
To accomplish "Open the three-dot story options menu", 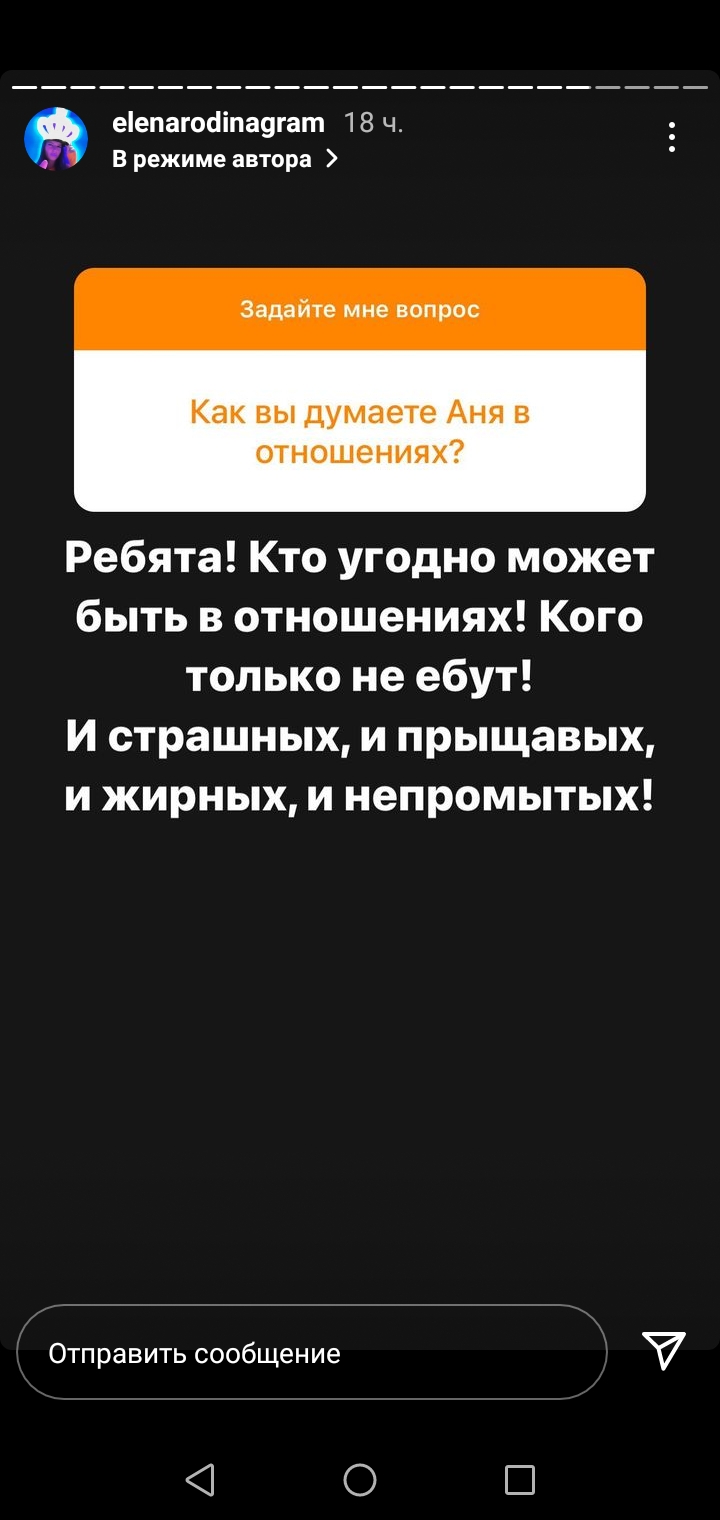I will coord(672,137).
